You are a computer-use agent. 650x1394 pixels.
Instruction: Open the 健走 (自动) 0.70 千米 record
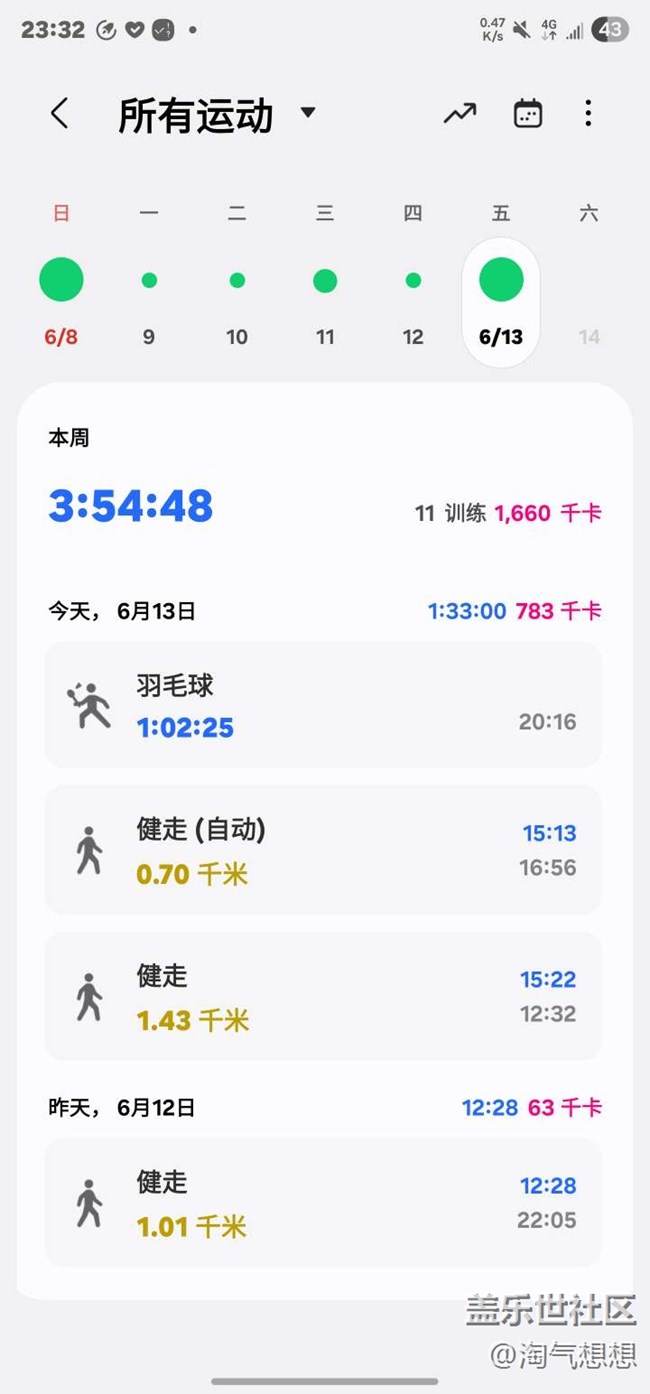pos(323,850)
